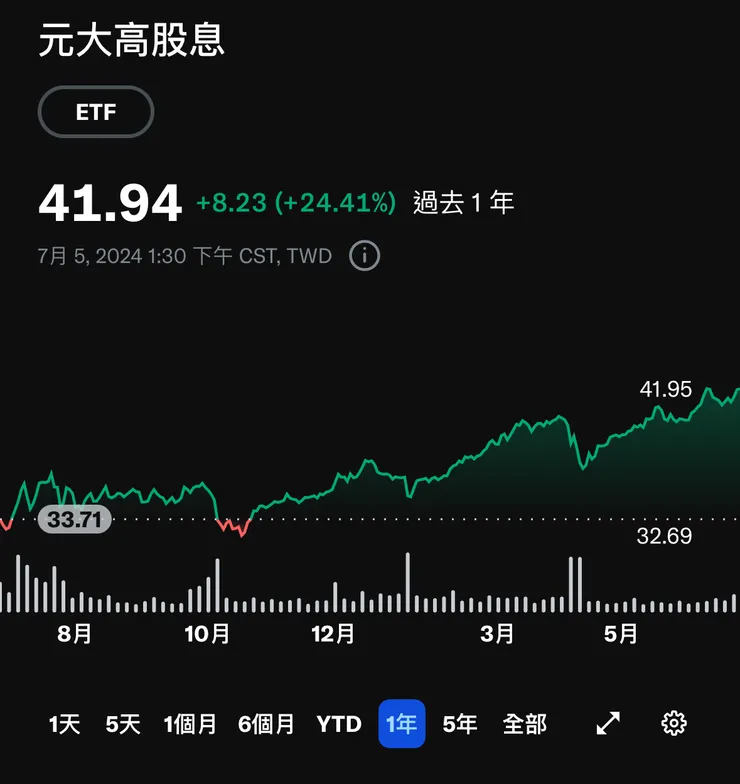The height and width of the screenshot is (784, 740).
Task: Click the 元大高股息 title text
Action: 133,42
